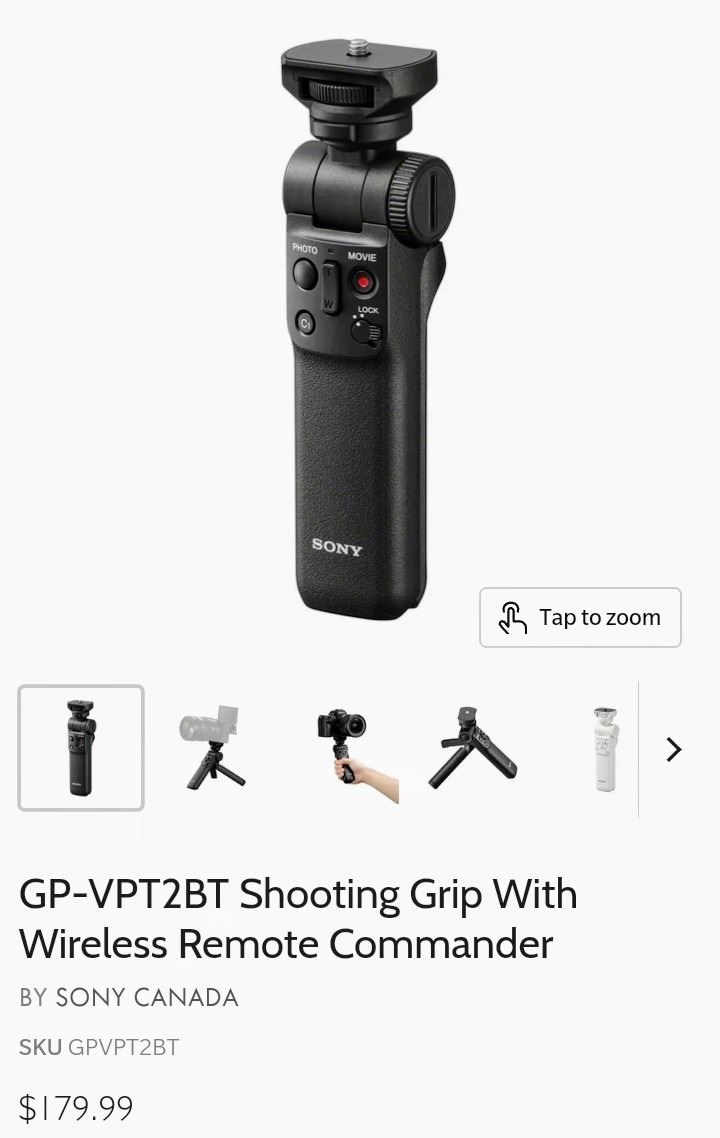The width and height of the screenshot is (720, 1138).
Task: Open thumbnail of hand holding camera grip
Action: (x=344, y=749)
